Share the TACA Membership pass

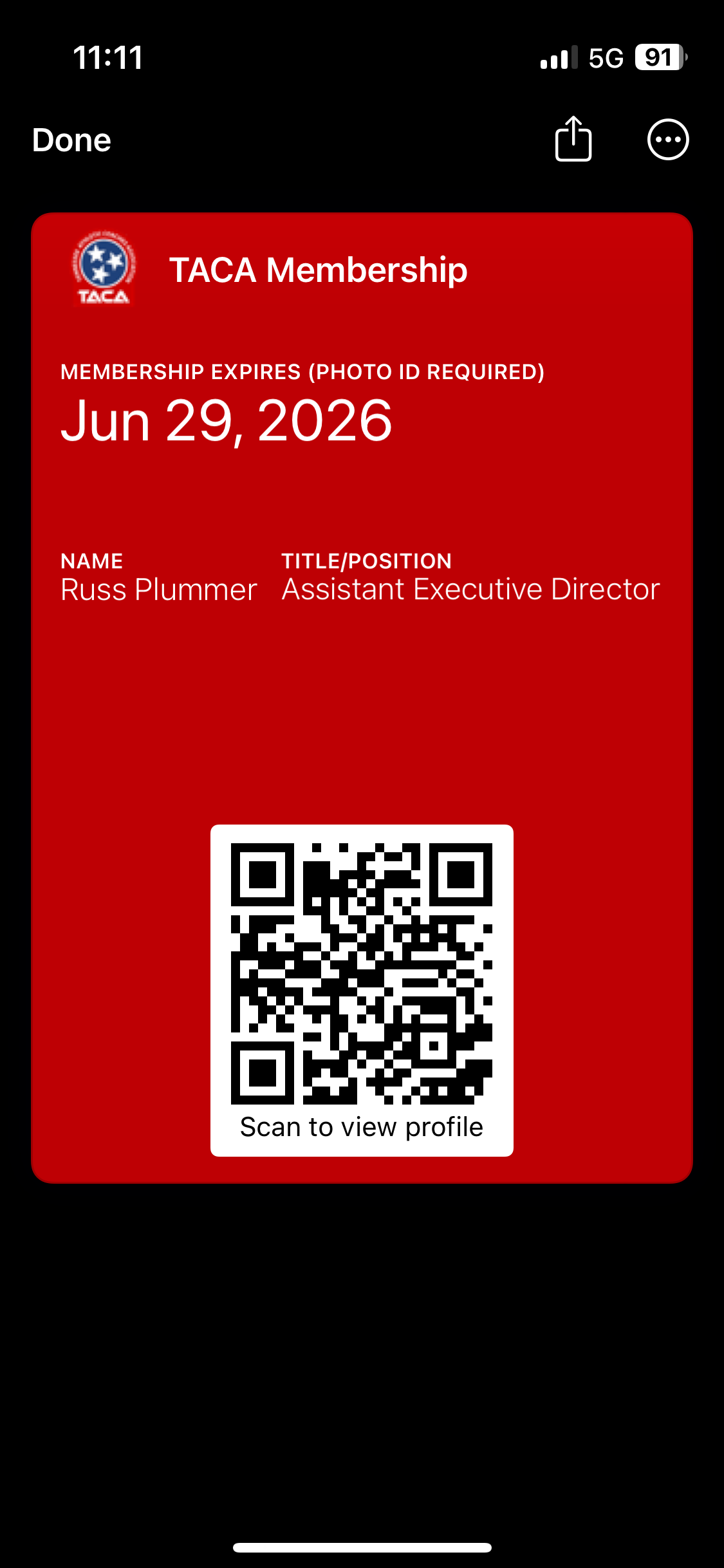[x=573, y=139]
